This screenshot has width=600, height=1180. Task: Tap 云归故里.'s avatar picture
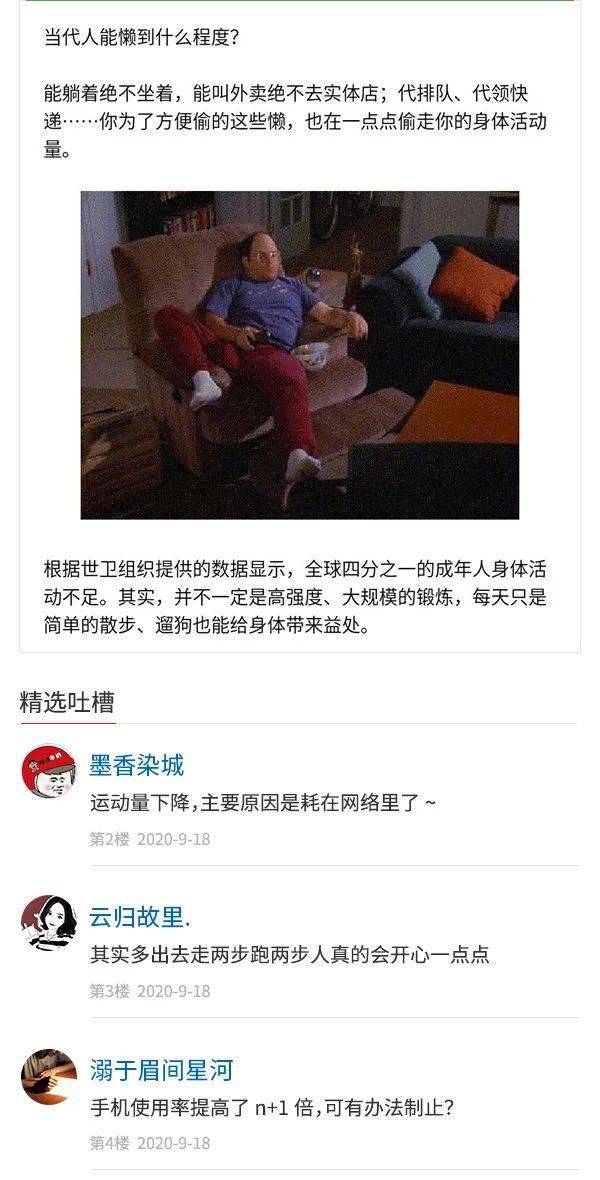(49, 923)
